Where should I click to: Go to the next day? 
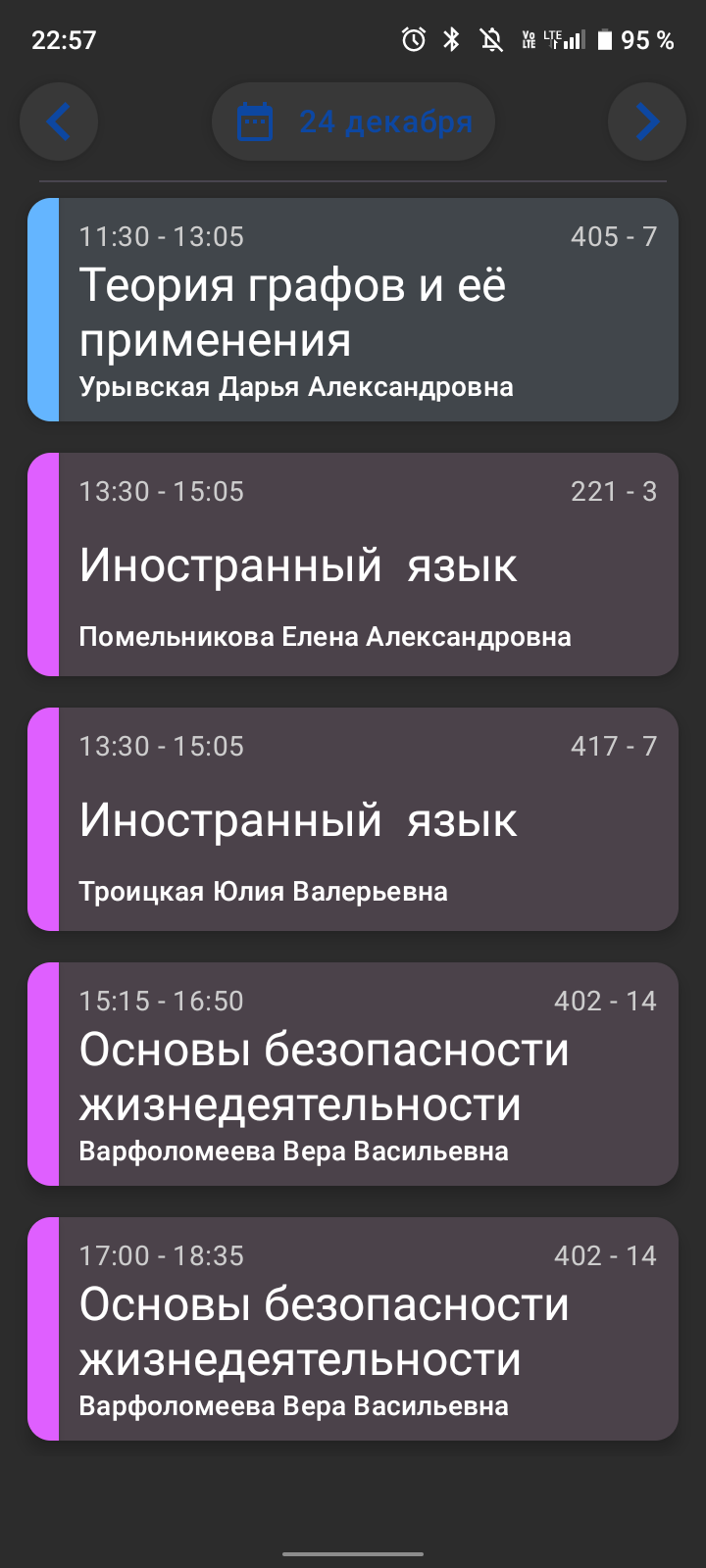click(x=646, y=122)
